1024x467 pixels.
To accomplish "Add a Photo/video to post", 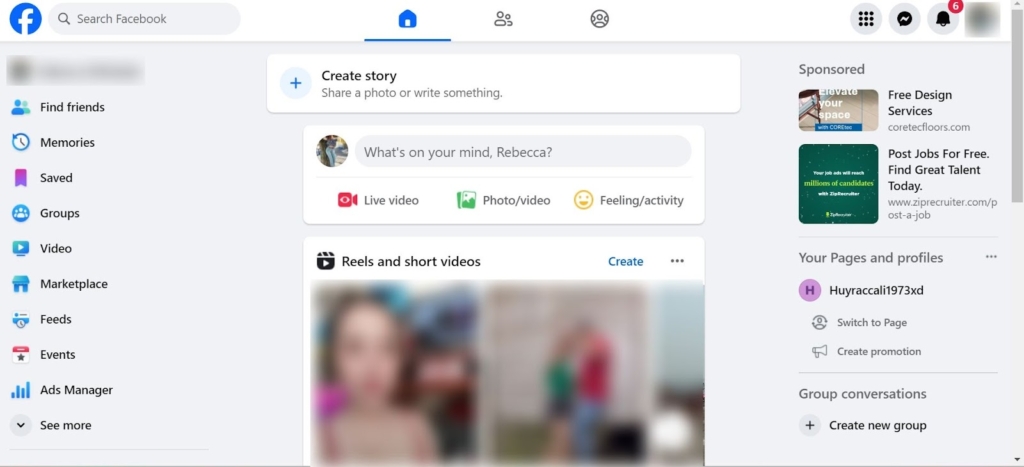I will click(503, 200).
